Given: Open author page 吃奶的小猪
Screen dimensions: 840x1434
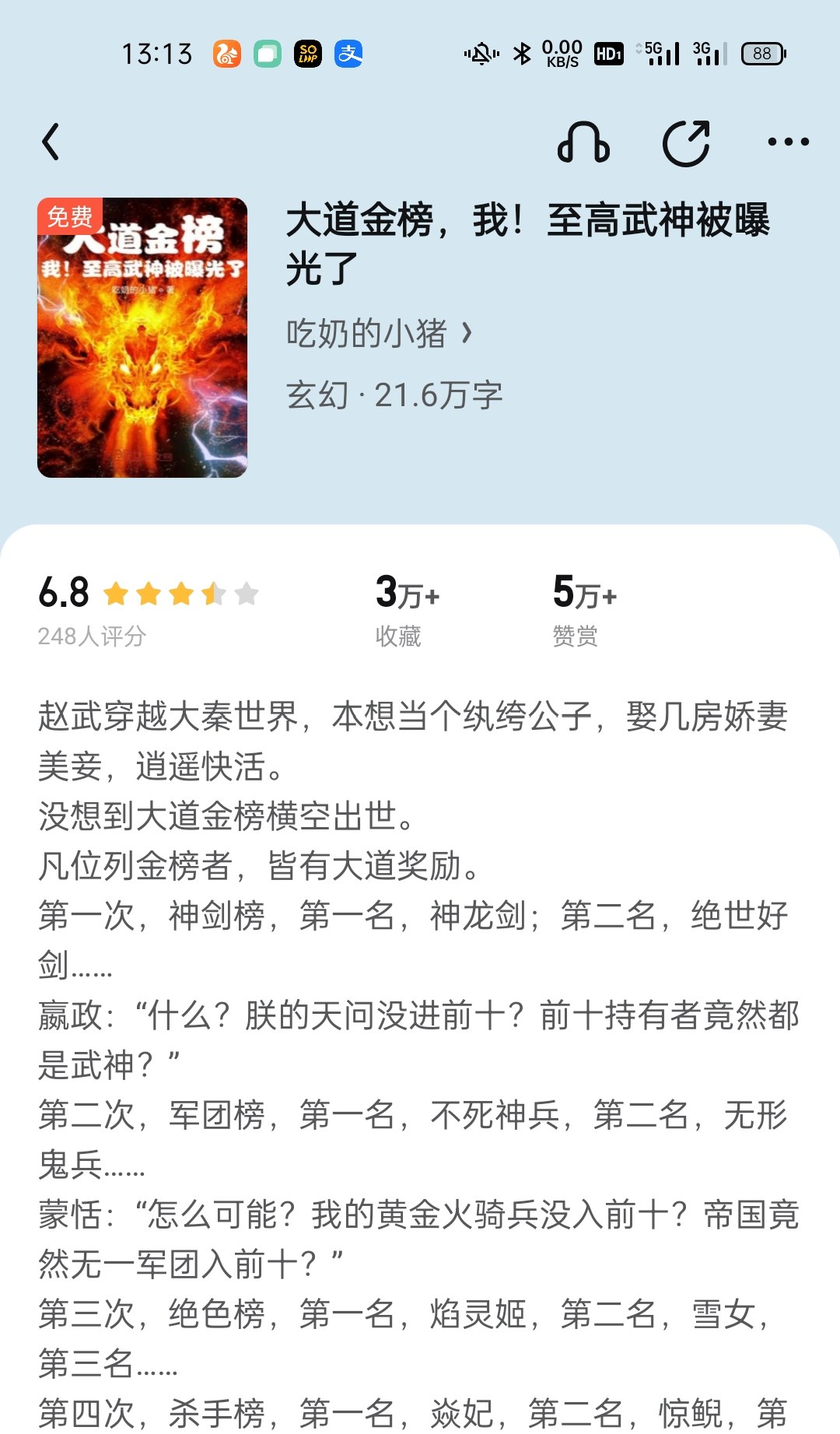Looking at the screenshot, I should point(379,334).
